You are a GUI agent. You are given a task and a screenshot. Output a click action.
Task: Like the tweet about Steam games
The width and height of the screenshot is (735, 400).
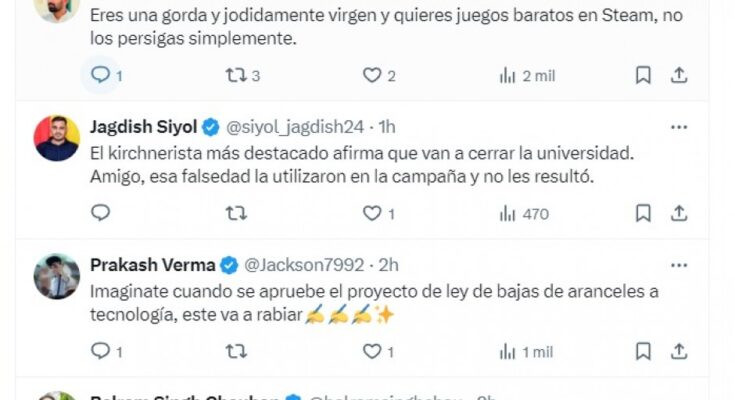pyautogui.click(x=372, y=75)
